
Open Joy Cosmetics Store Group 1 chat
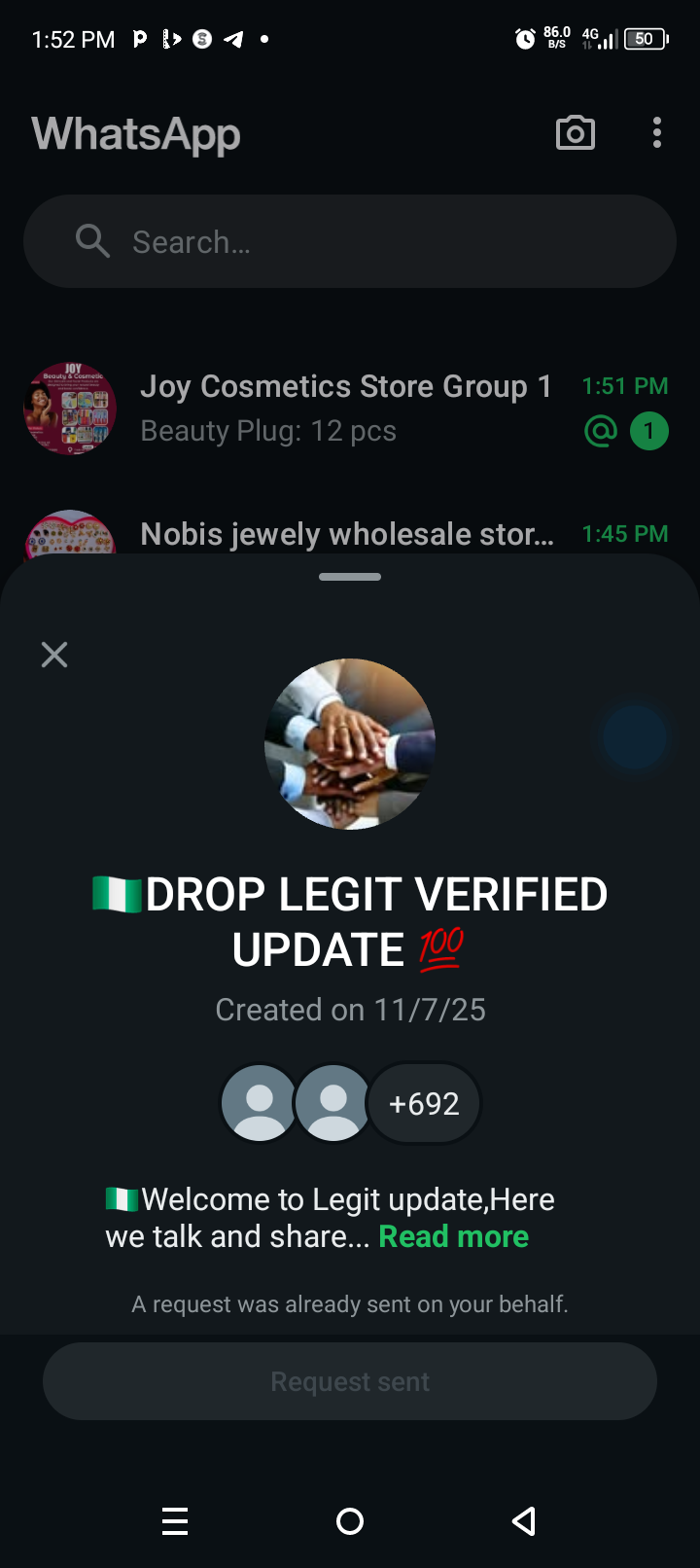[x=346, y=409]
